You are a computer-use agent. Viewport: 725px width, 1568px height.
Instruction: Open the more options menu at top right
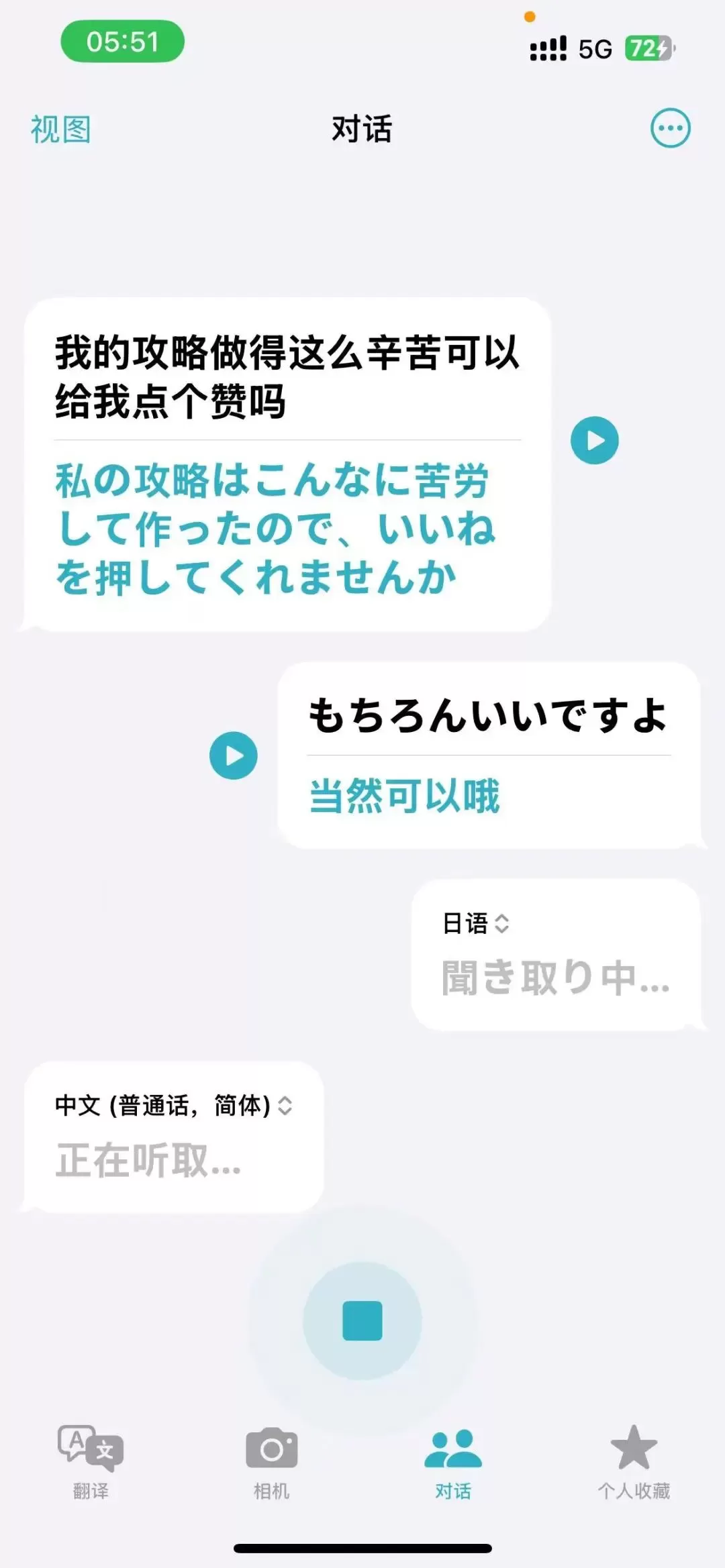point(669,128)
